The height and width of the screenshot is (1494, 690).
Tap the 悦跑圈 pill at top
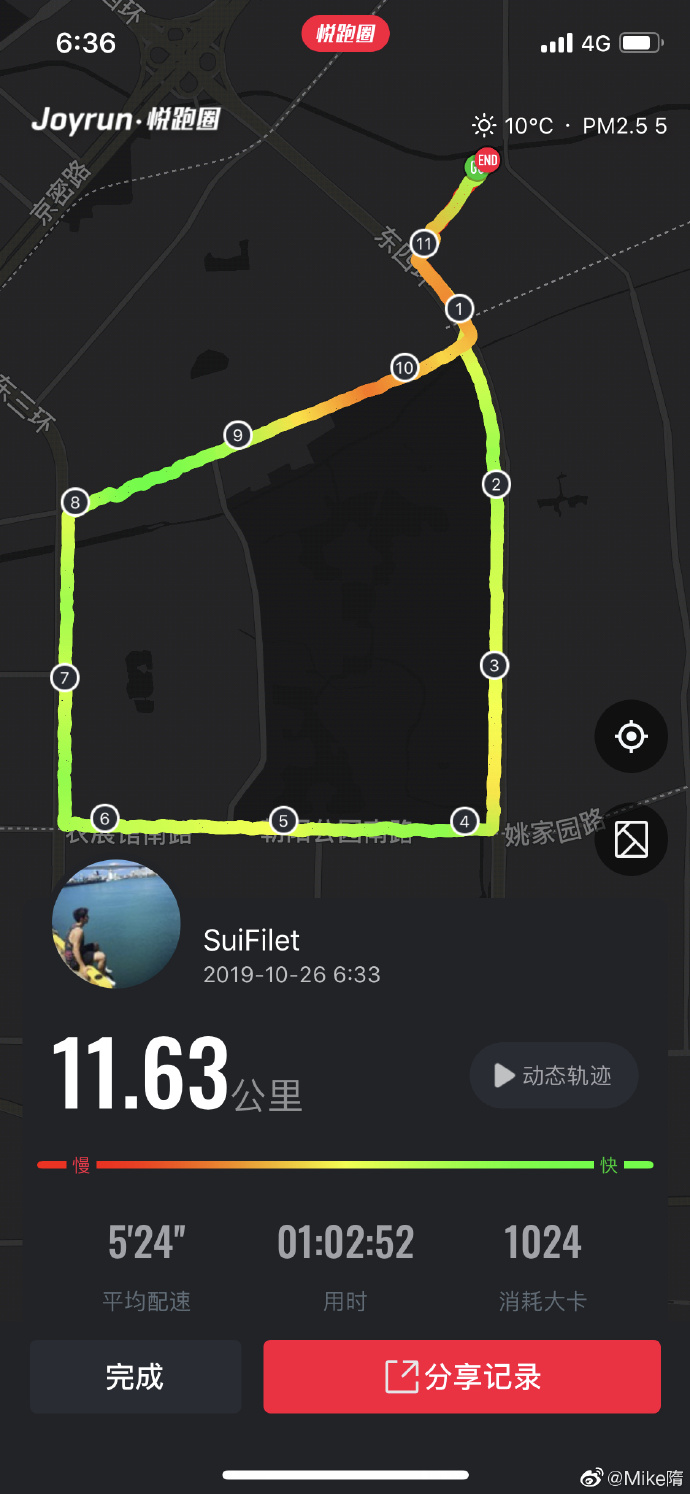click(x=345, y=35)
